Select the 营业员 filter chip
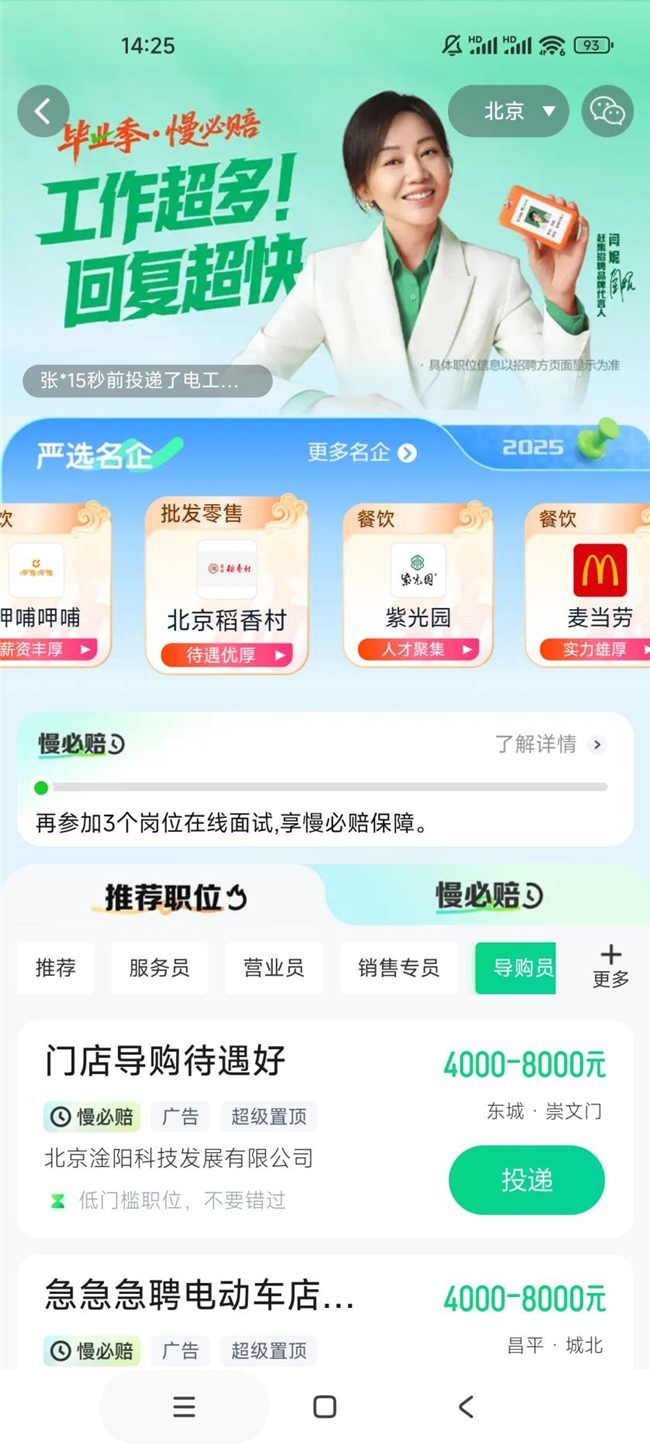 pos(274,968)
